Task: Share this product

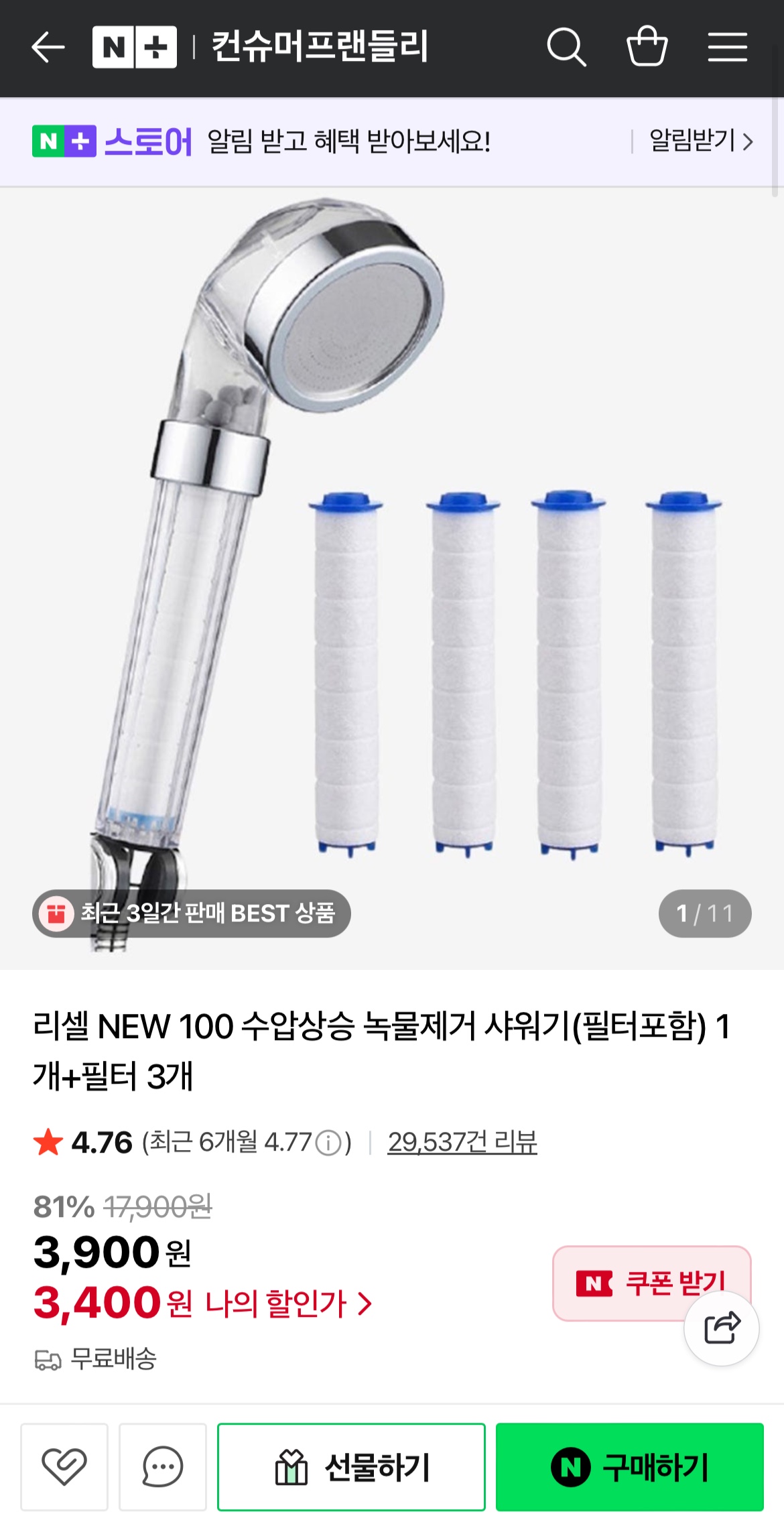Action: coord(721,1328)
